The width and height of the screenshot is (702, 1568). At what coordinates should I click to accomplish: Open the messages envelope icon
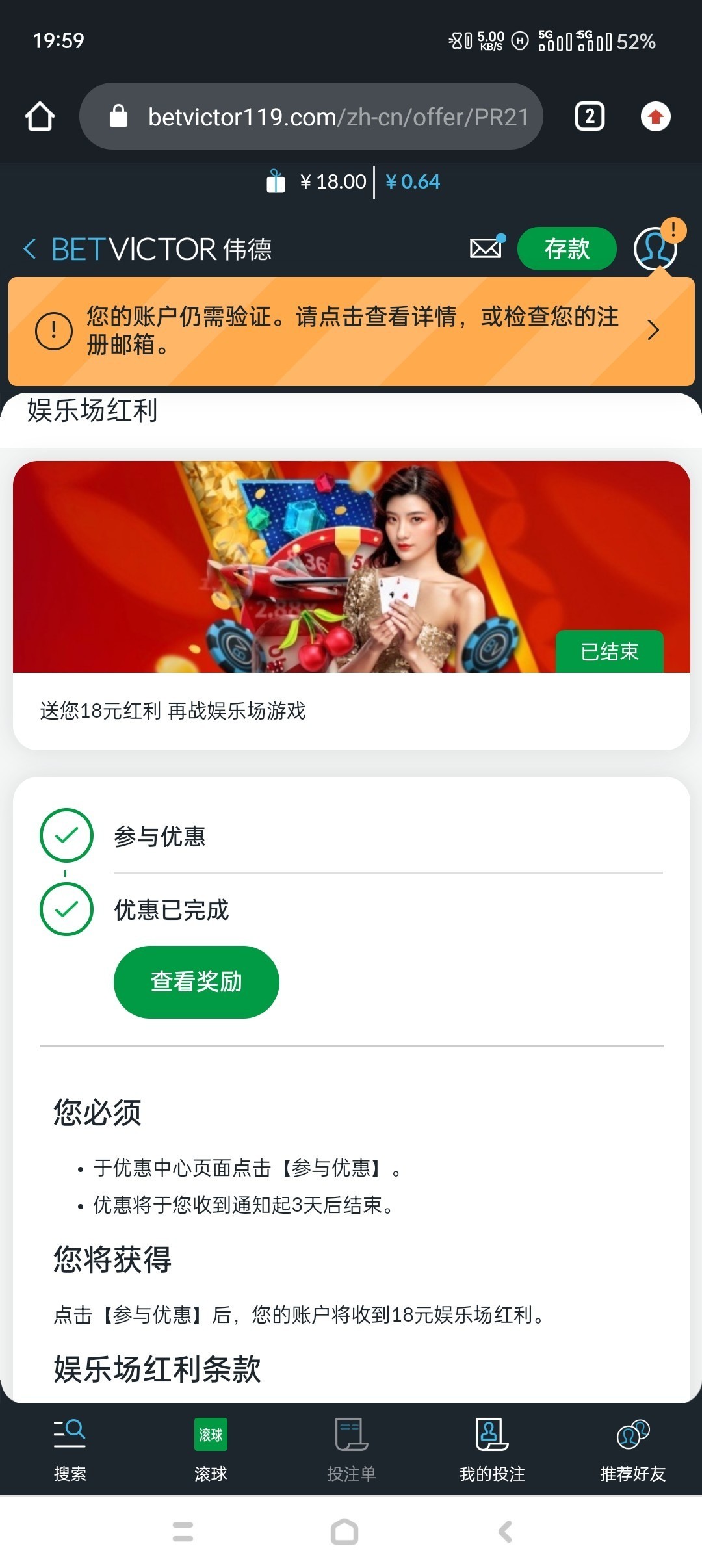486,248
